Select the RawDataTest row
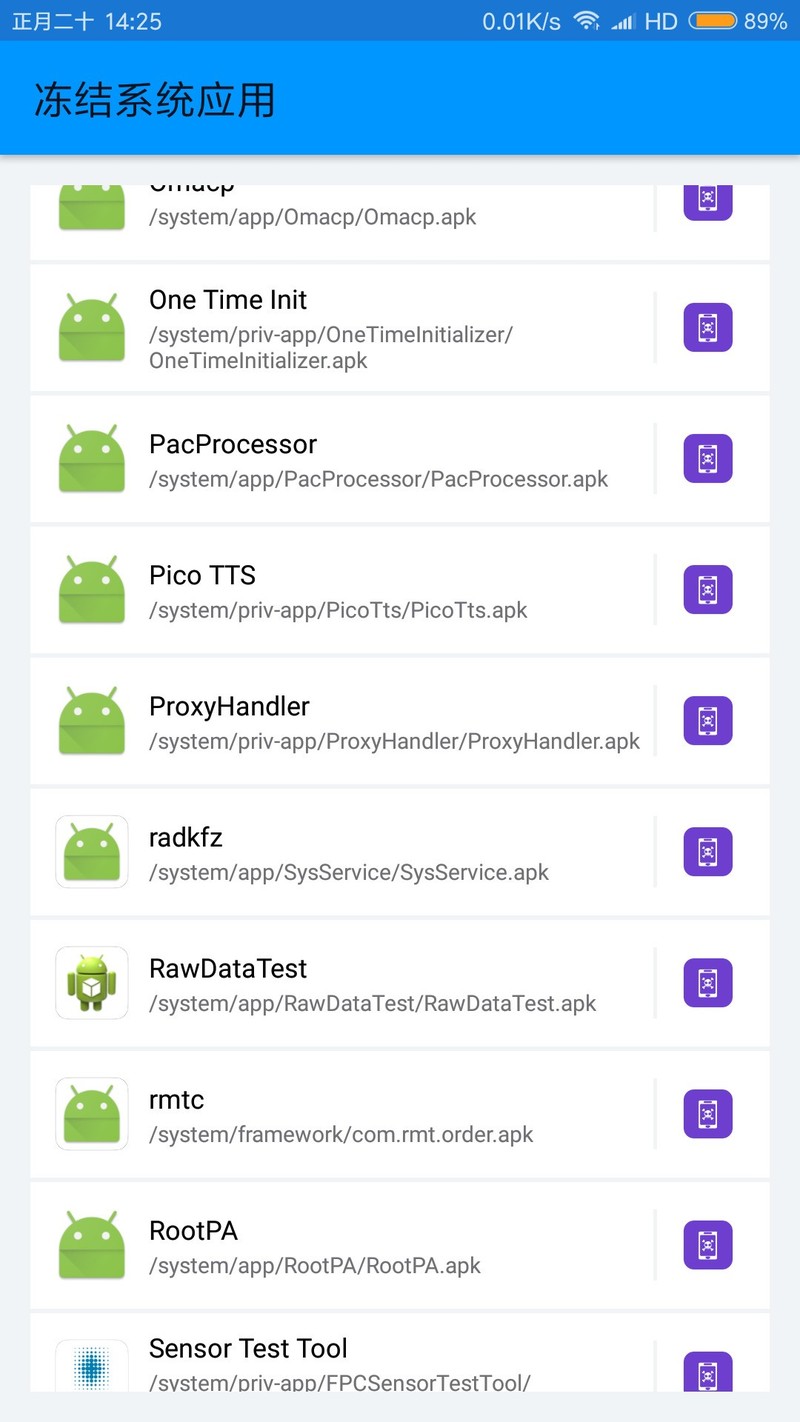This screenshot has width=800, height=1422. click(x=340, y=983)
